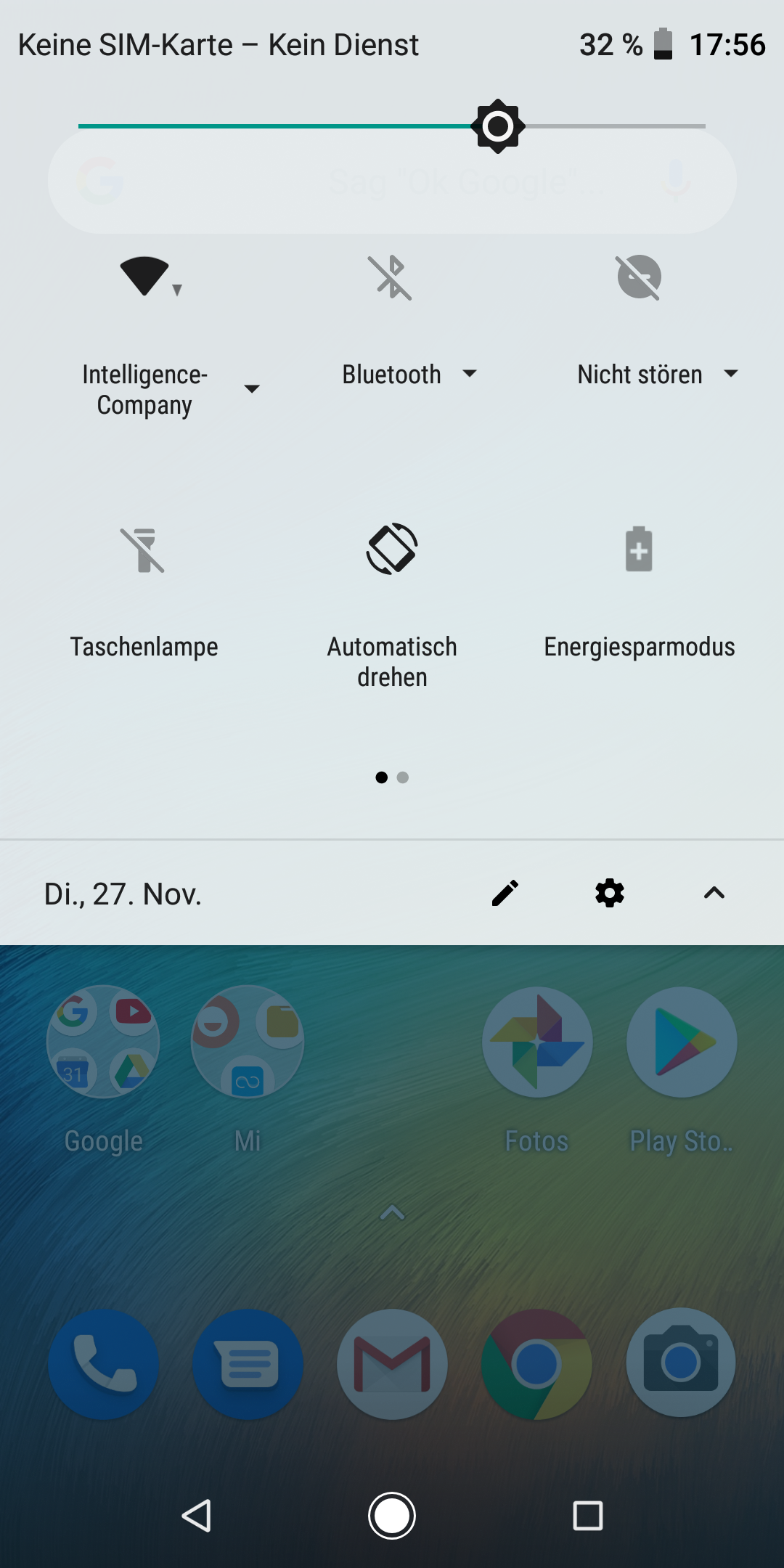Edit the quick settings tiles

pos(505,893)
